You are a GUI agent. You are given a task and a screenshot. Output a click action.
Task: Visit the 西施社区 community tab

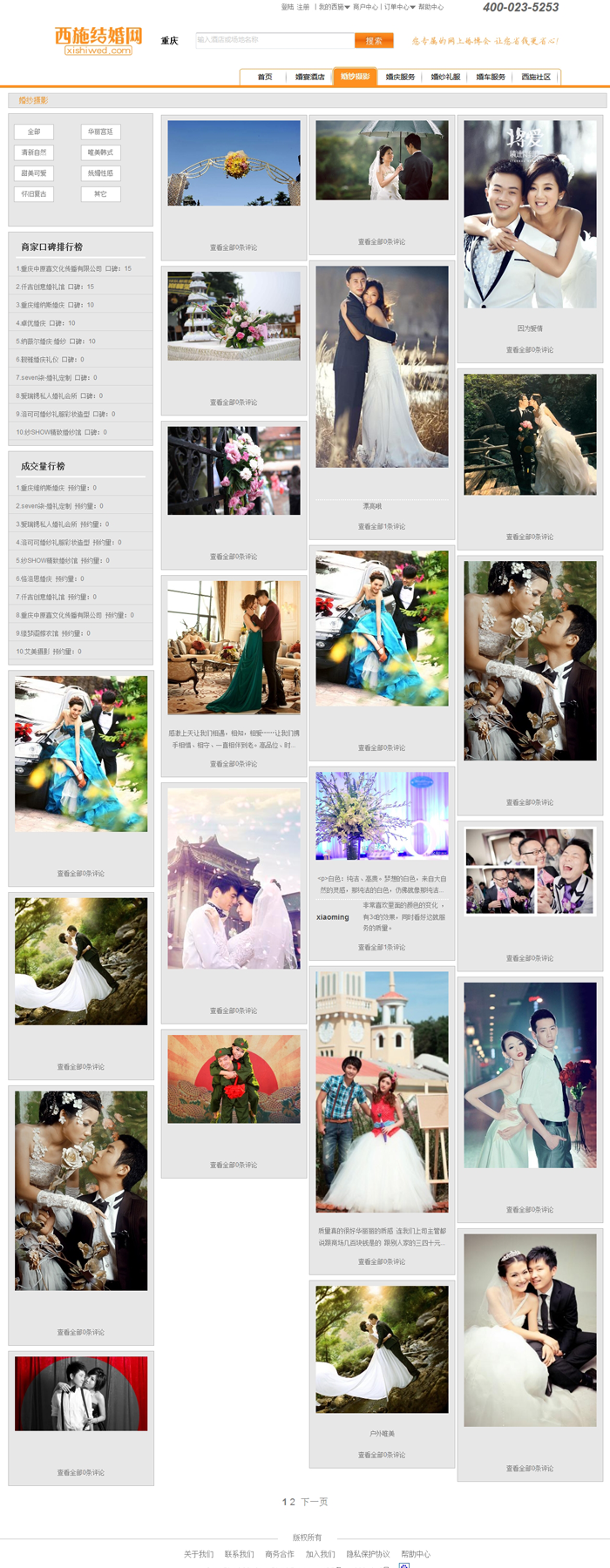pyautogui.click(x=536, y=78)
